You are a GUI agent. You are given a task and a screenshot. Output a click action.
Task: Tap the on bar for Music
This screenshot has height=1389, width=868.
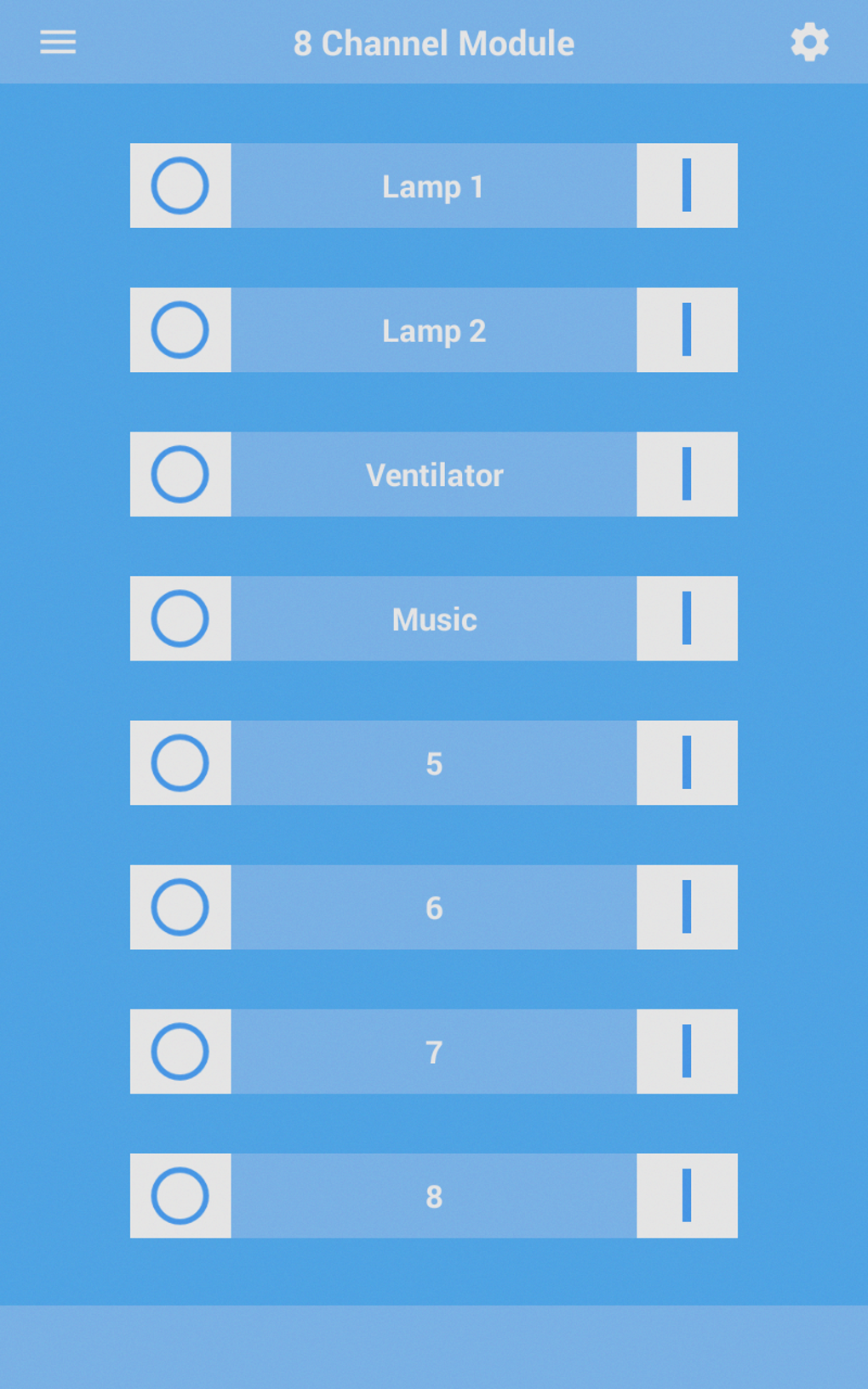tap(687, 619)
